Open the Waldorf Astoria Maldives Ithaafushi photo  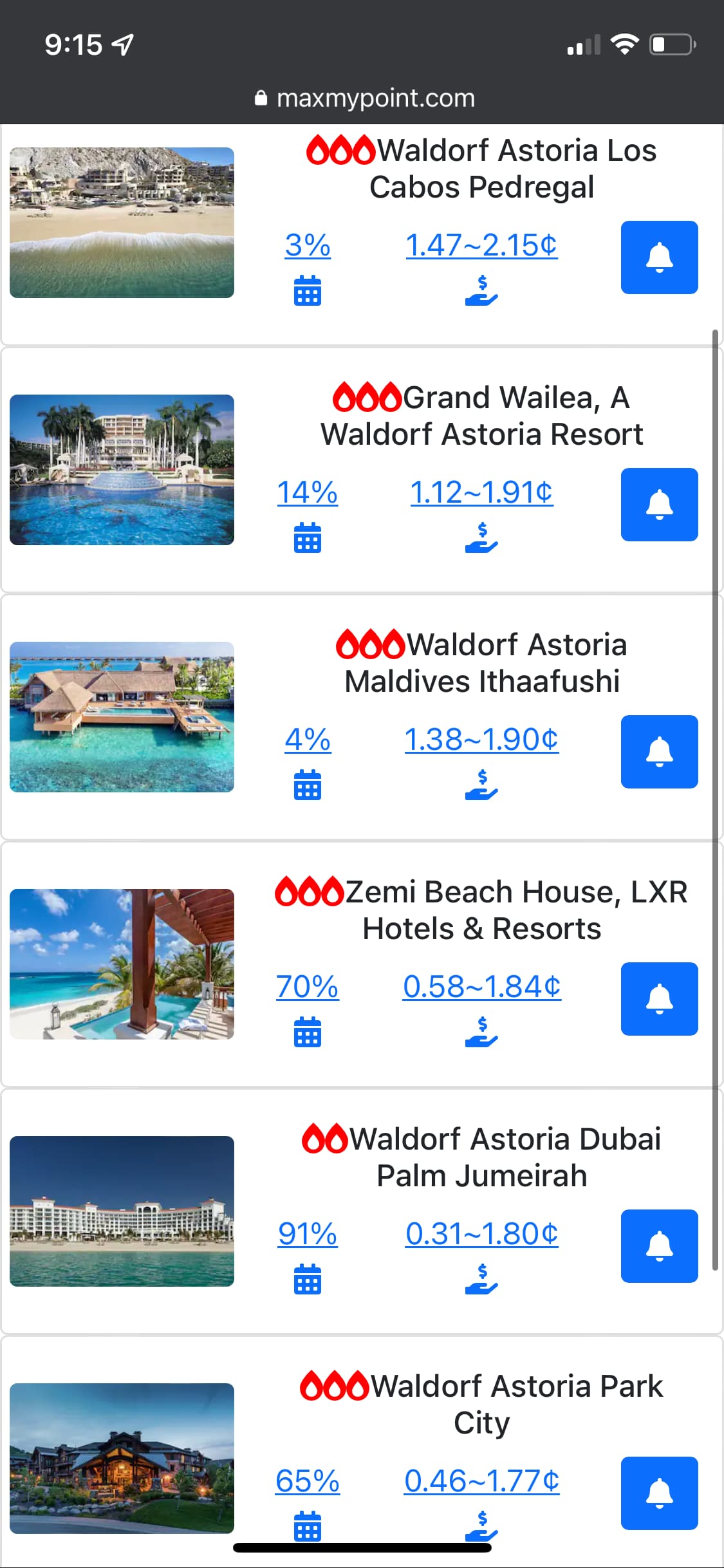coord(122,717)
